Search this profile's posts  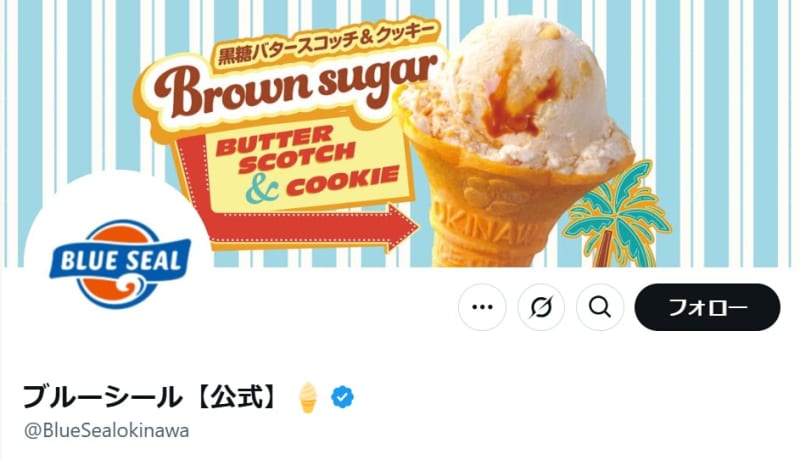coord(600,307)
